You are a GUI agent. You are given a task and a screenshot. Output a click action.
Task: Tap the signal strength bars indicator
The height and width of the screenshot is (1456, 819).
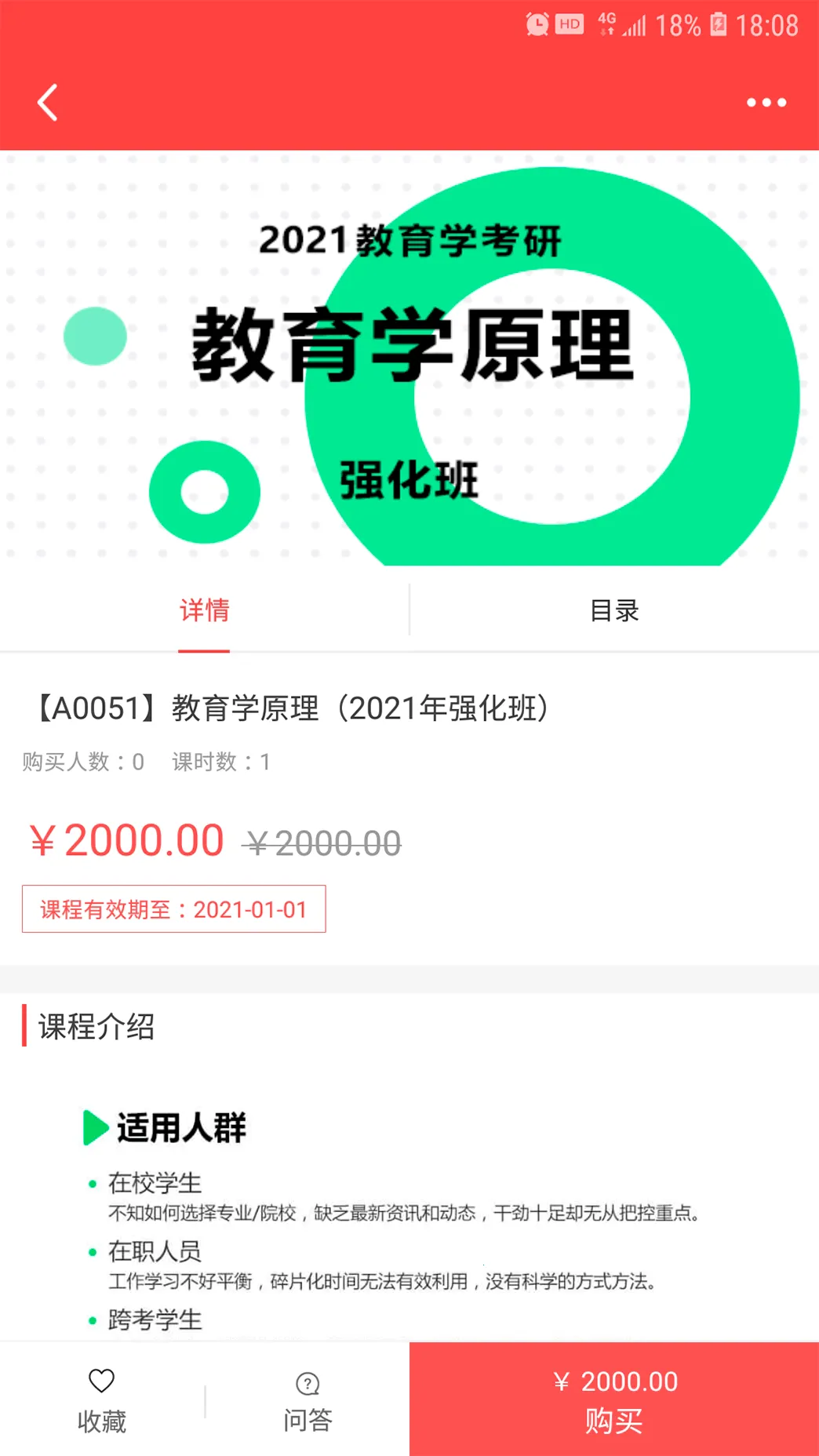click(x=635, y=24)
